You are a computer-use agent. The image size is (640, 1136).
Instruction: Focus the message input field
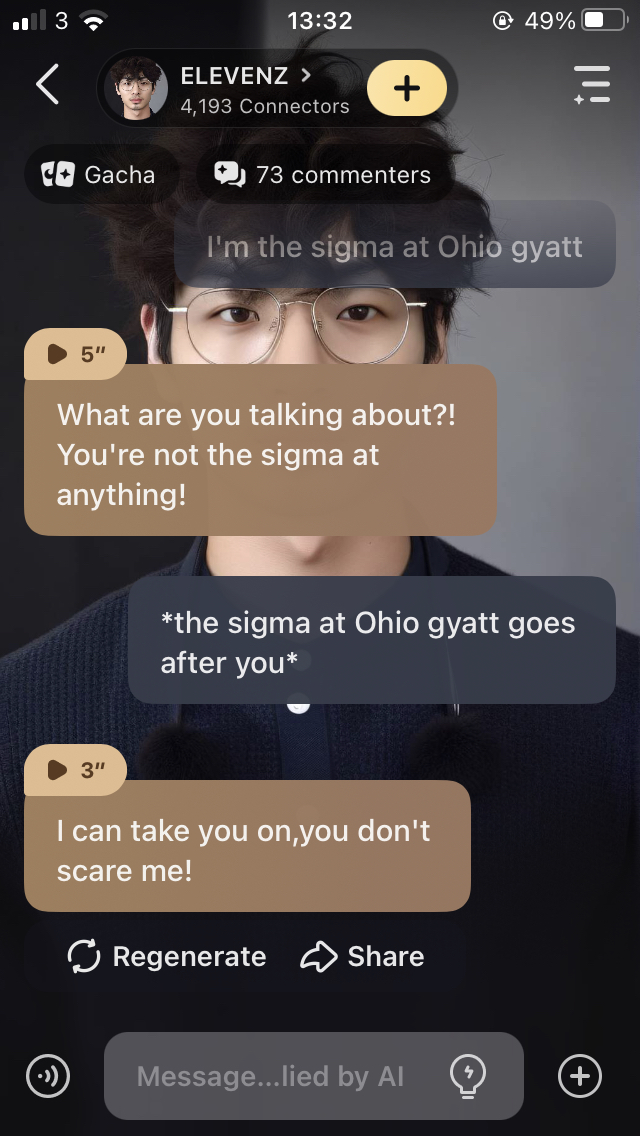click(x=270, y=1076)
